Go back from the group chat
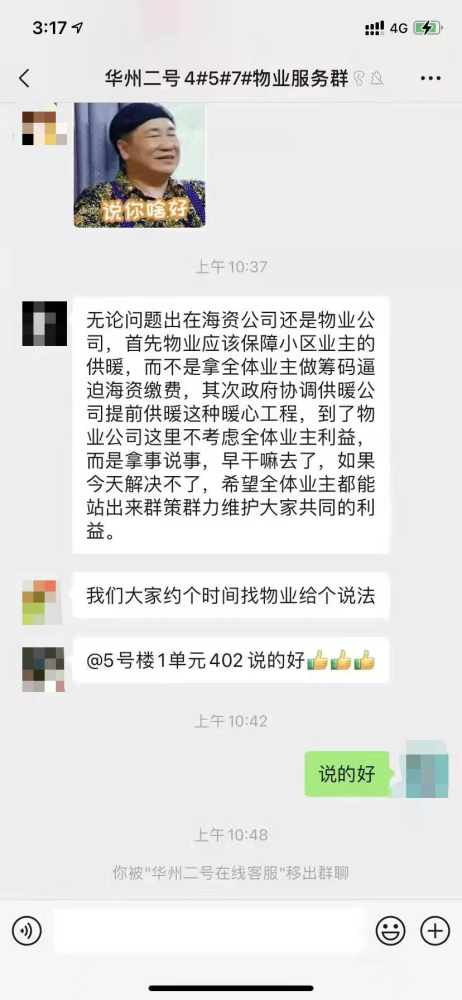Screen dimensions: 462x1000 click(24, 79)
